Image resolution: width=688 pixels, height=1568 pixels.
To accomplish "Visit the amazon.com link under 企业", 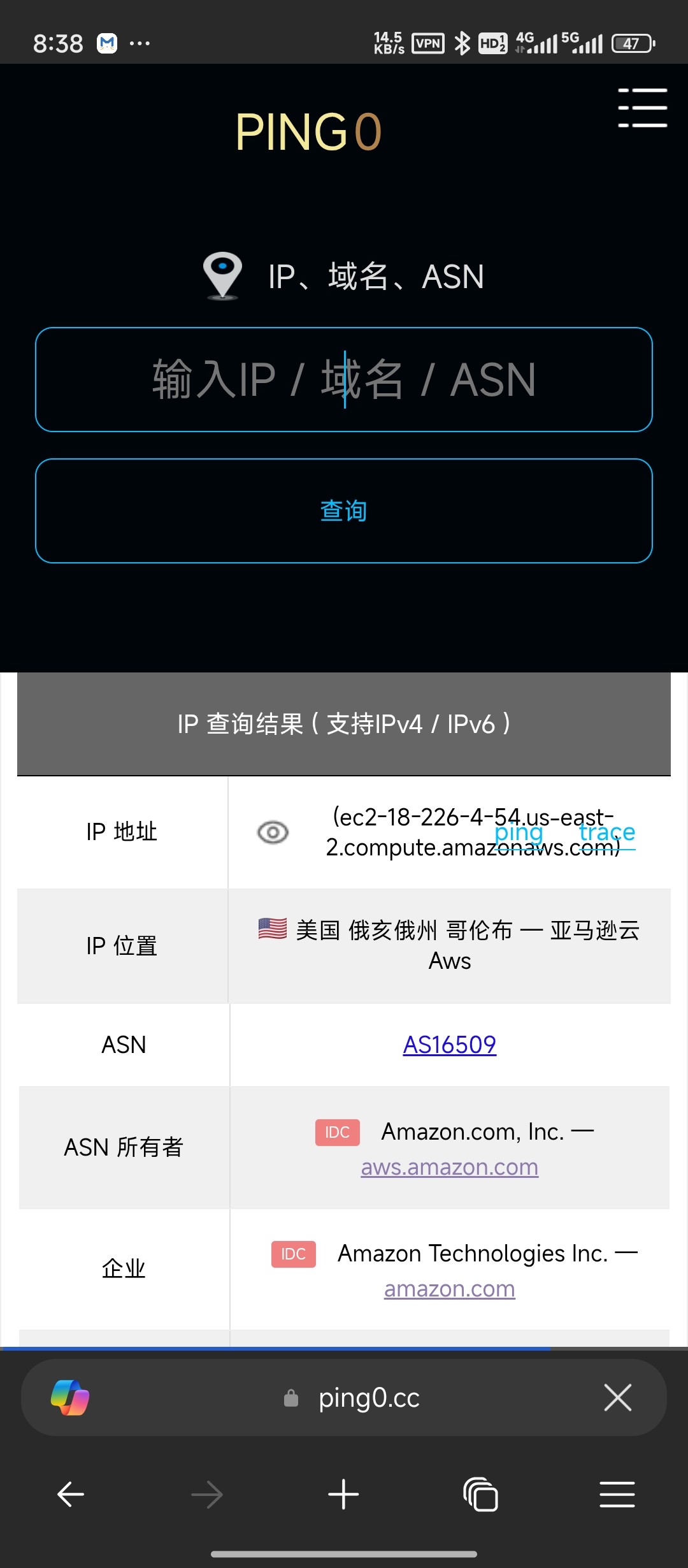I will (449, 1289).
